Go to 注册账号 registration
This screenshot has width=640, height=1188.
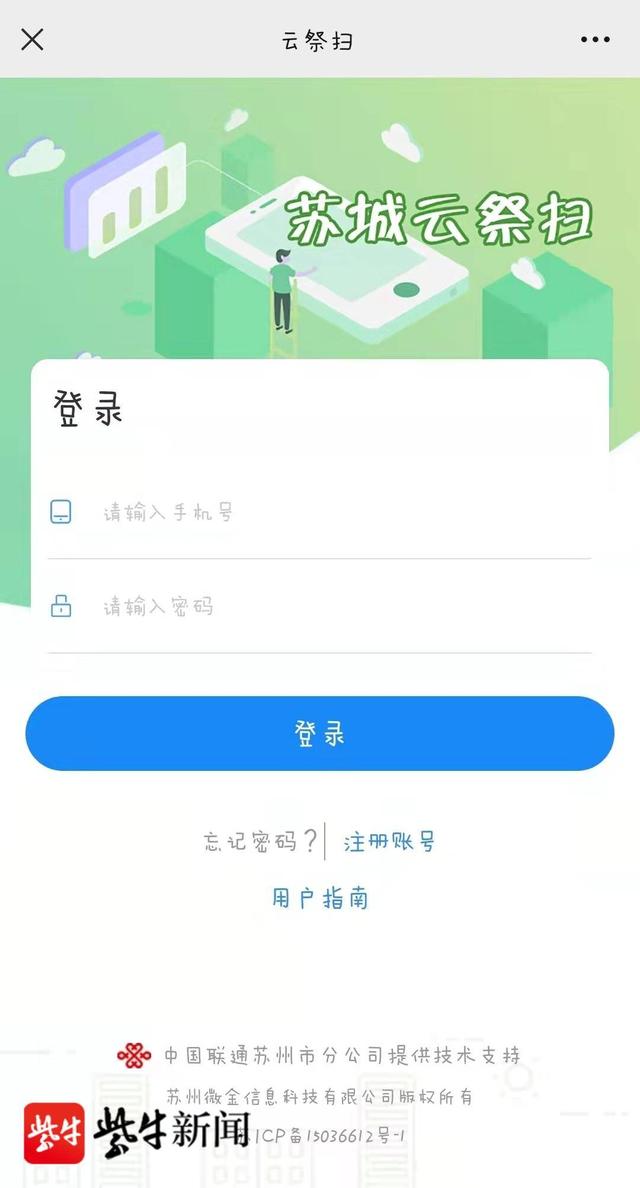[389, 842]
